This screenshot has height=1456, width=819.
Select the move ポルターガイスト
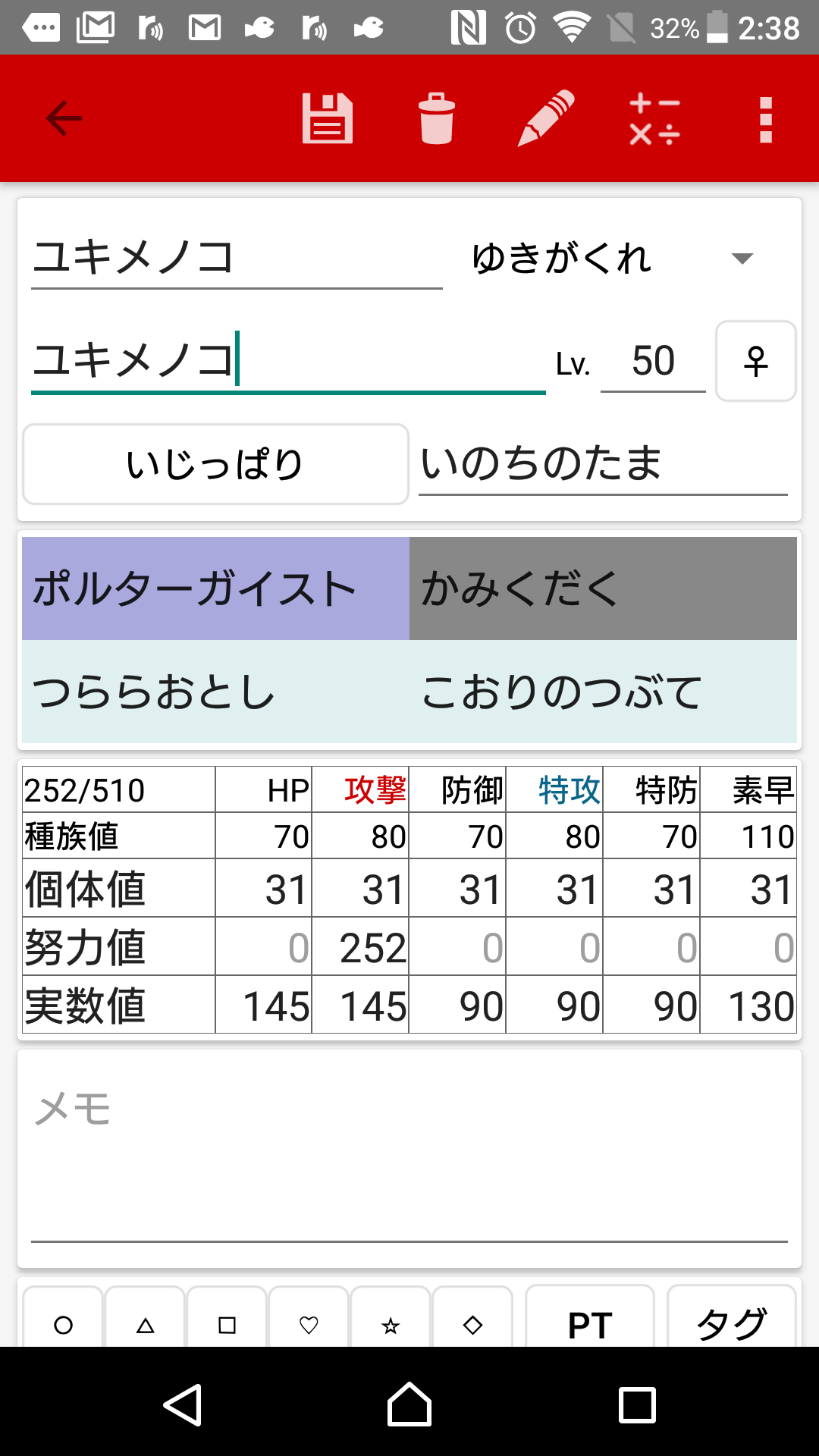pyautogui.click(x=215, y=588)
